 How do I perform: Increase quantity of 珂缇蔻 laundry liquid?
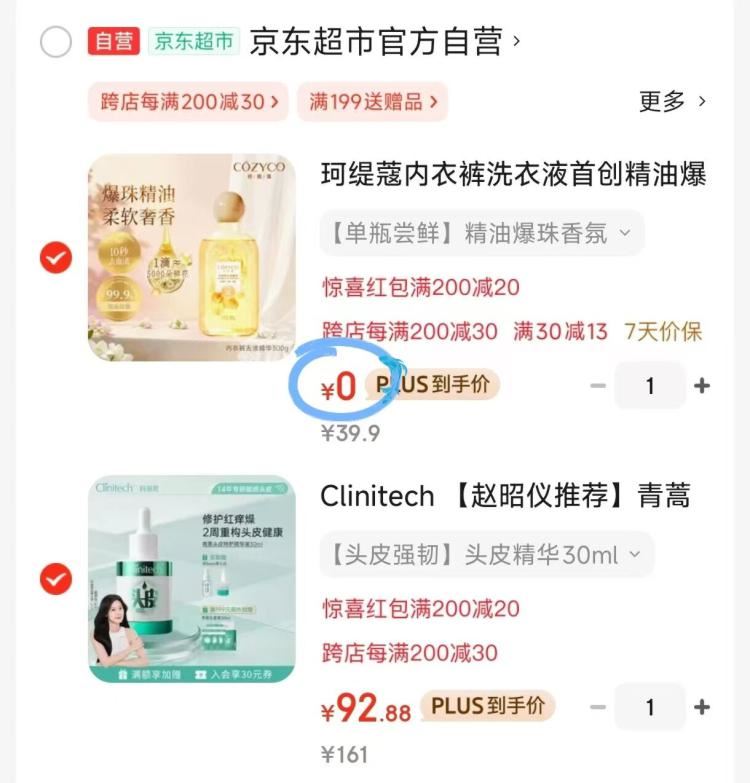click(x=702, y=386)
